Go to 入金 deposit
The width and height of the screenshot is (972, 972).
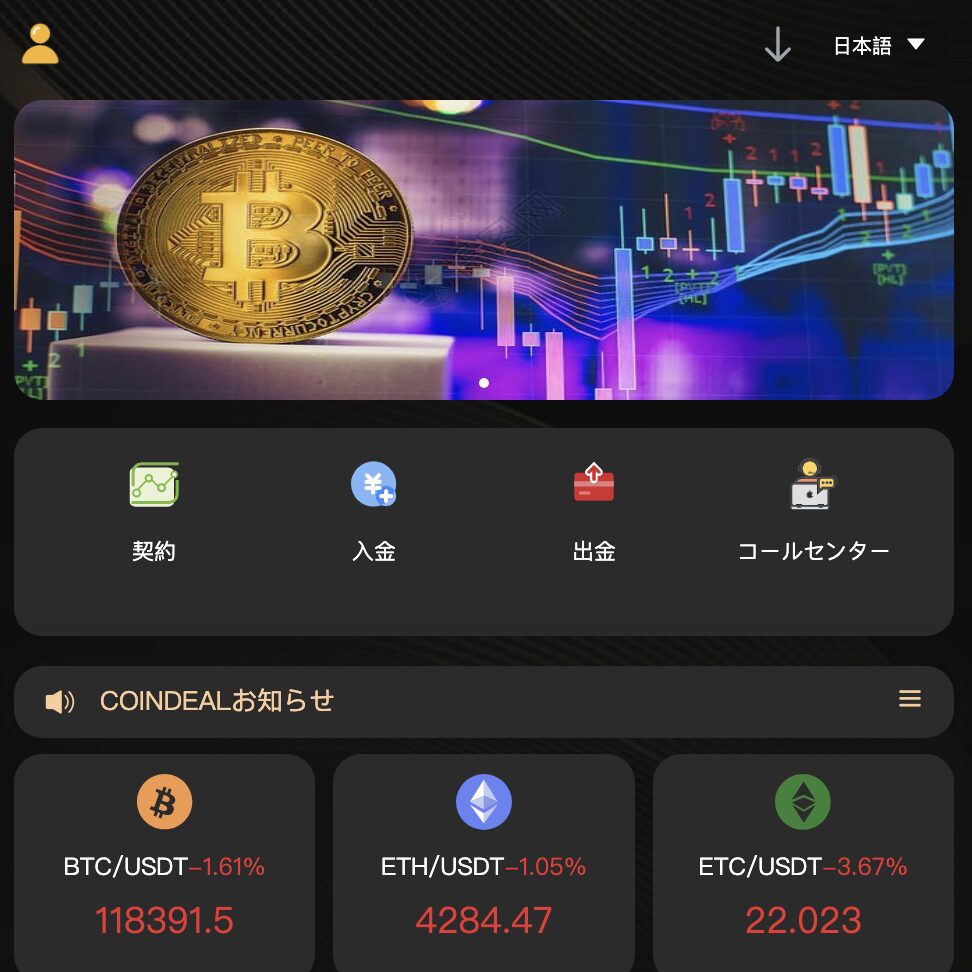coord(374,510)
